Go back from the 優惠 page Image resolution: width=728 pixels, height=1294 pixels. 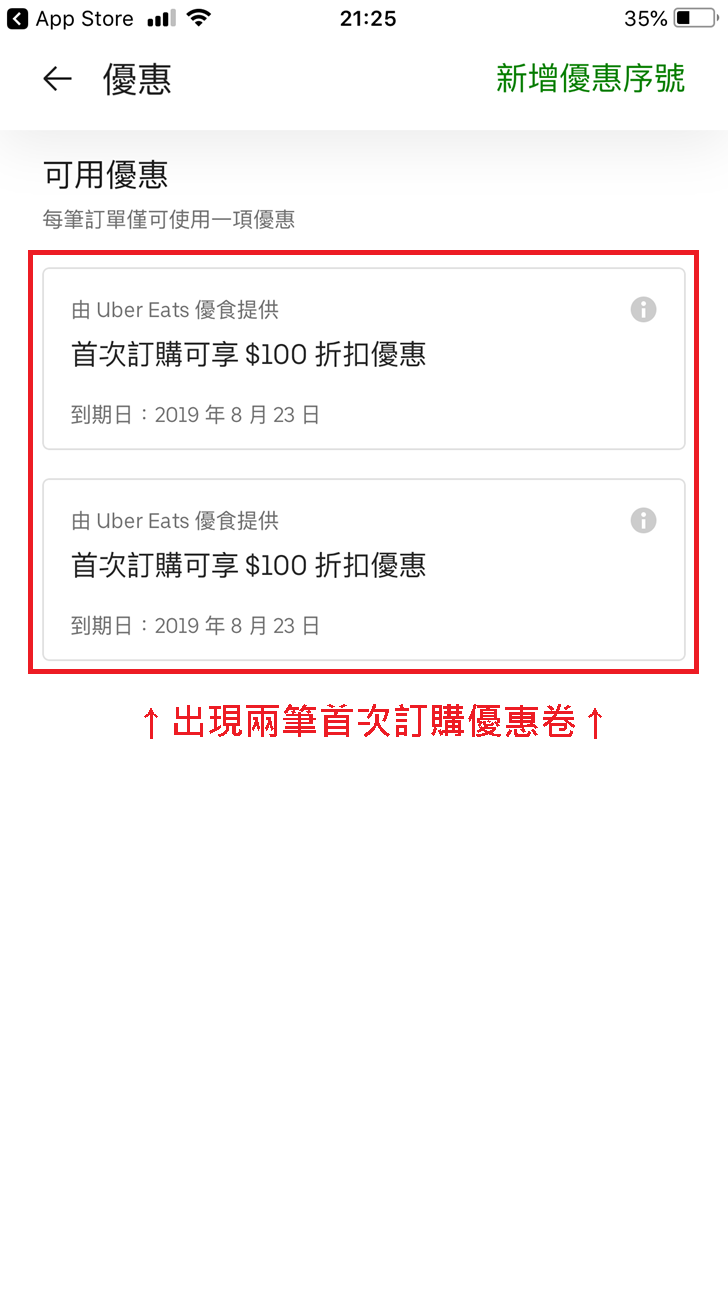(58, 80)
